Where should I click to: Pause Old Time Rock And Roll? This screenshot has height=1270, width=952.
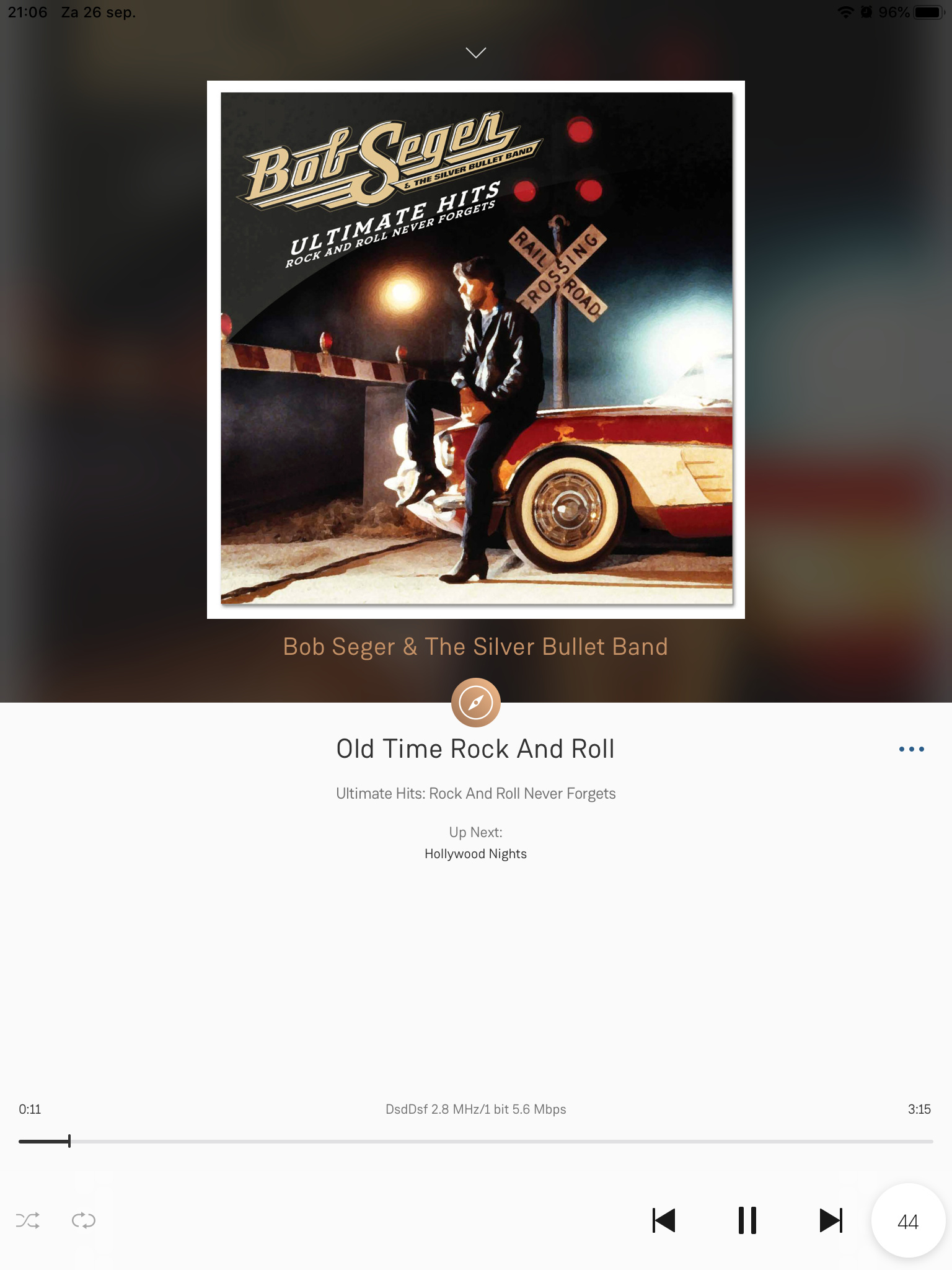pos(747,1220)
